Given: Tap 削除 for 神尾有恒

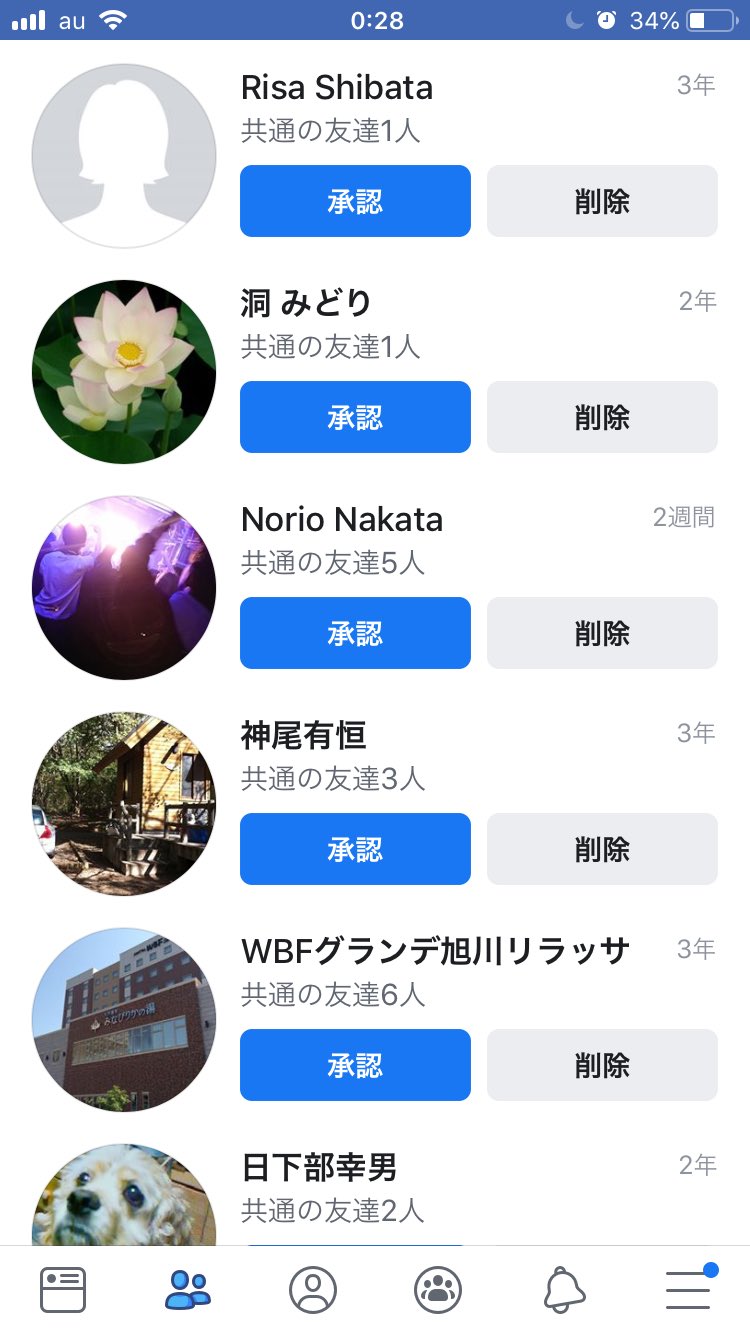Looking at the screenshot, I should click(602, 849).
